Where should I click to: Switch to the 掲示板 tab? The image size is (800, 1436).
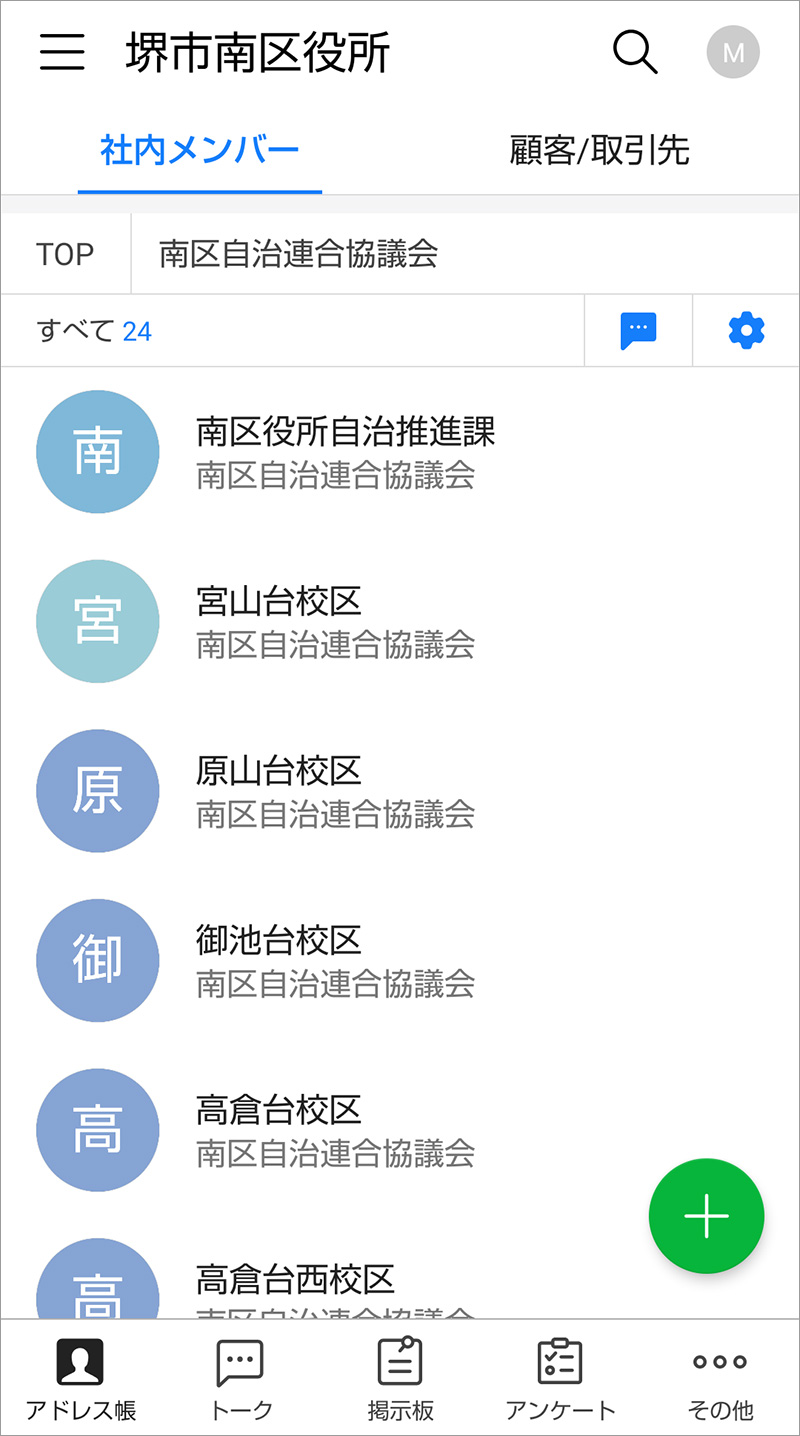[x=400, y=1380]
